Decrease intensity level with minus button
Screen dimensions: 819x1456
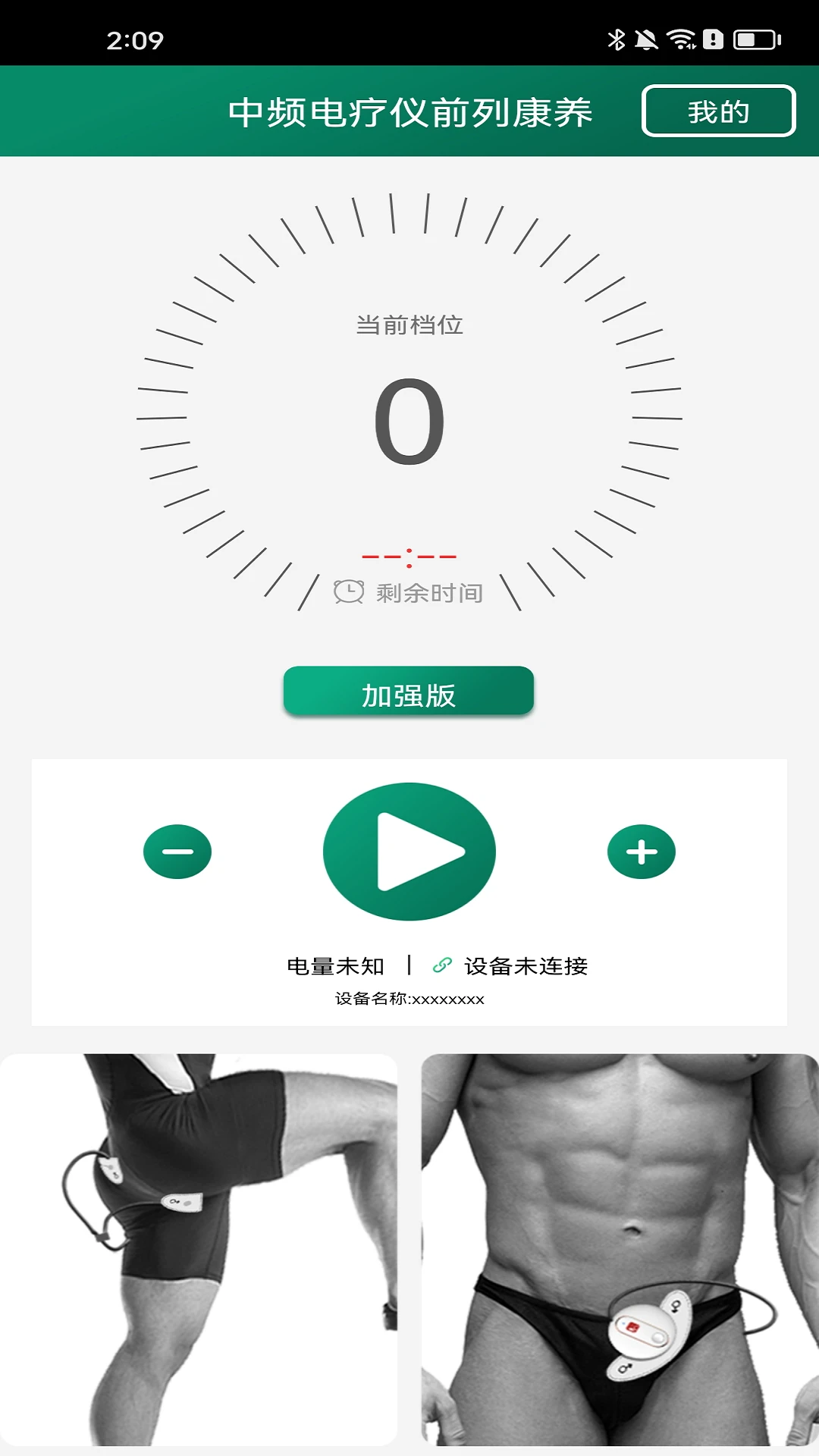[x=177, y=852]
